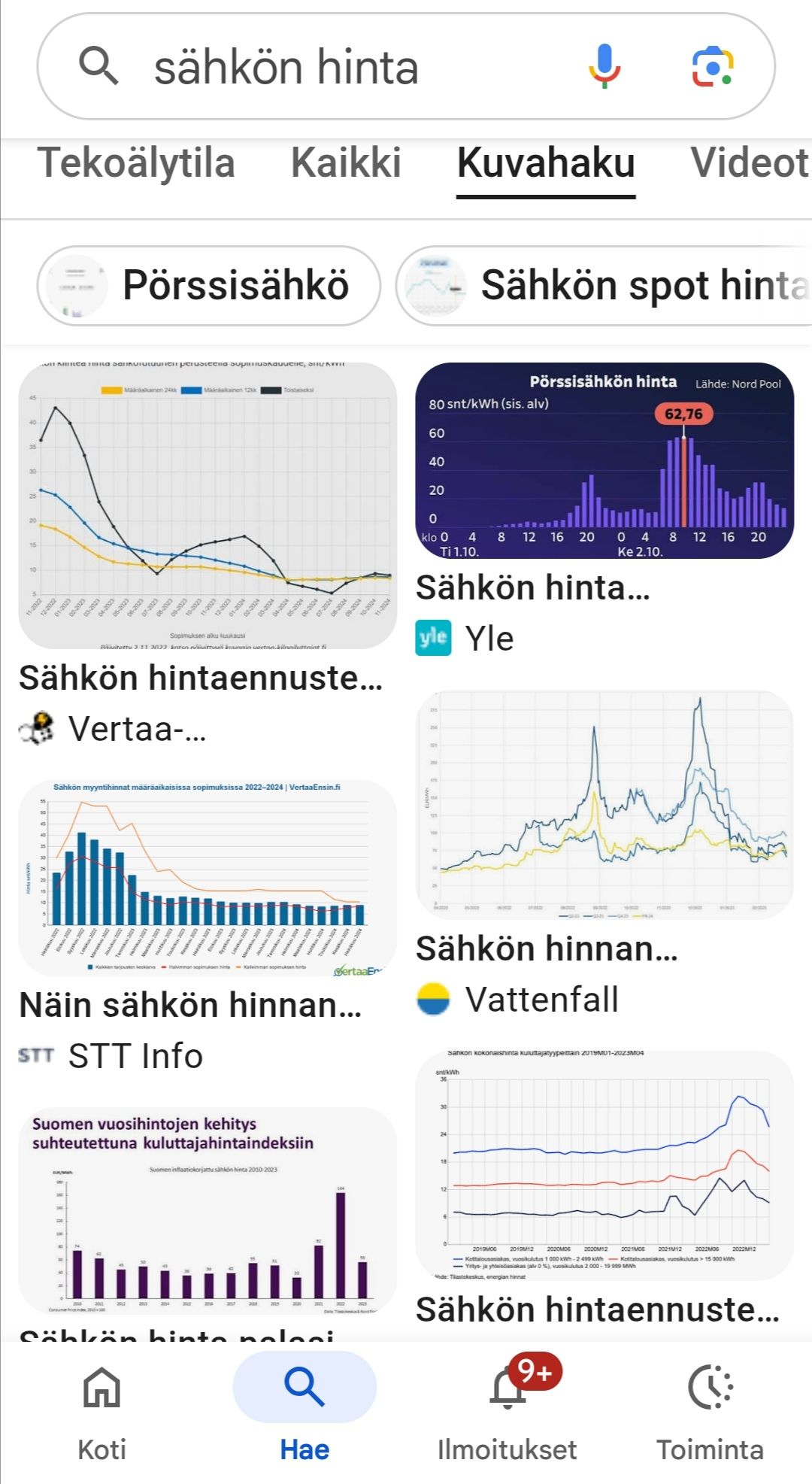This screenshot has width=812, height=1484.
Task: Open the Vertaa 'Sähkön hintaennuste' image result
Action: (x=208, y=505)
